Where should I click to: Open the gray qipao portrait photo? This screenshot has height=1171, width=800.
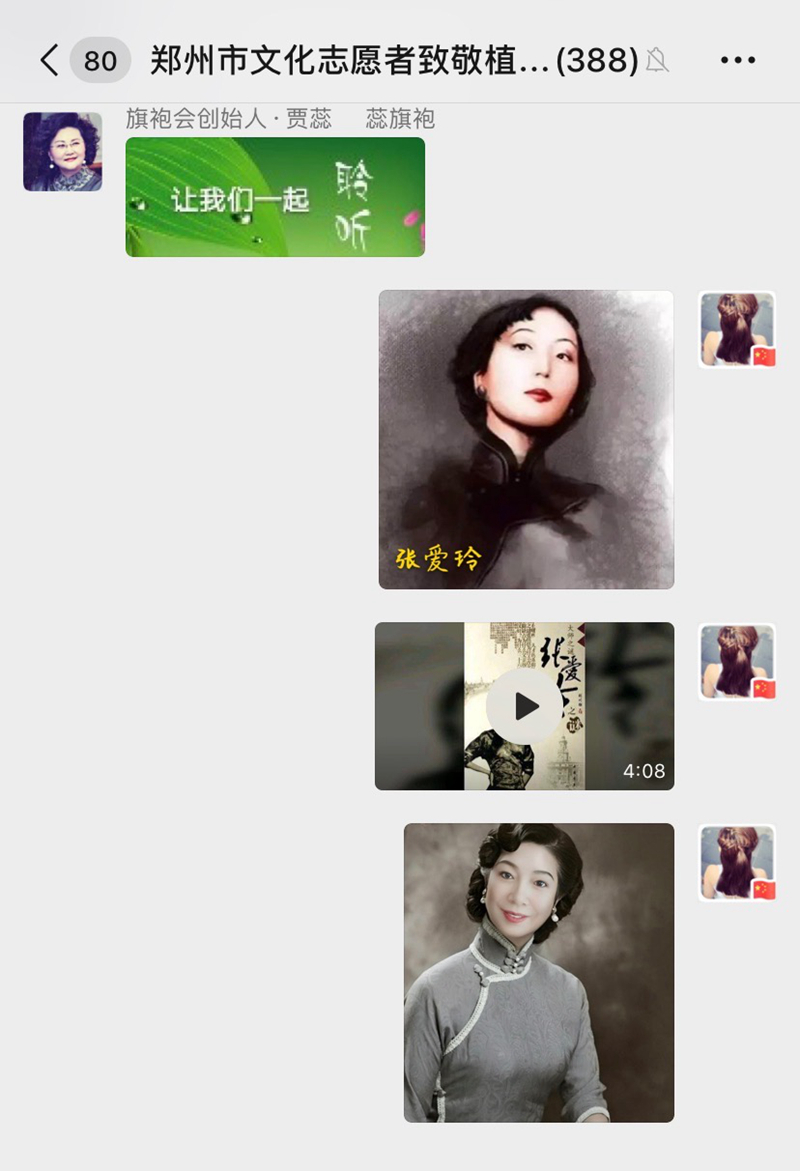[539, 972]
